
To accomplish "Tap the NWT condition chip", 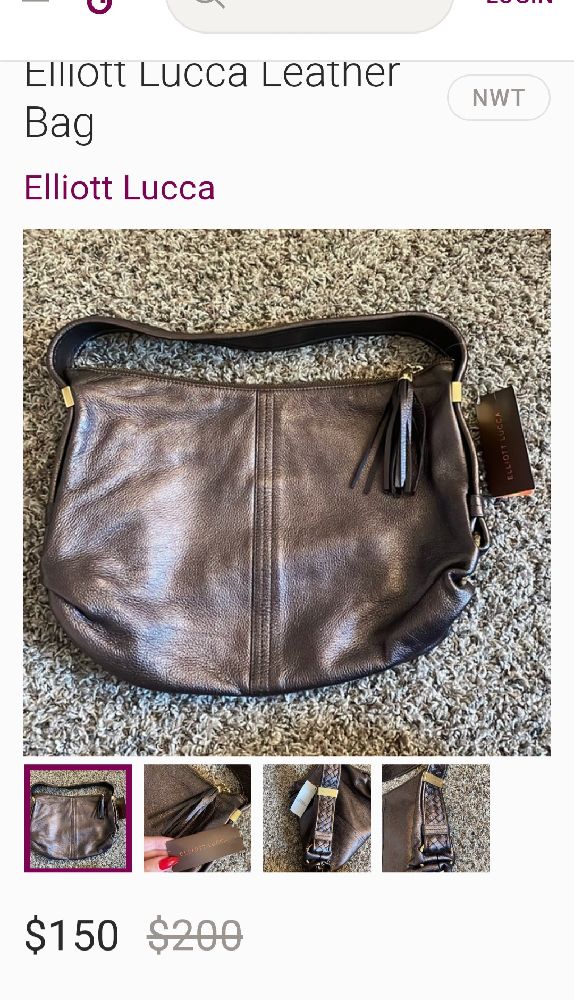I will (499, 98).
